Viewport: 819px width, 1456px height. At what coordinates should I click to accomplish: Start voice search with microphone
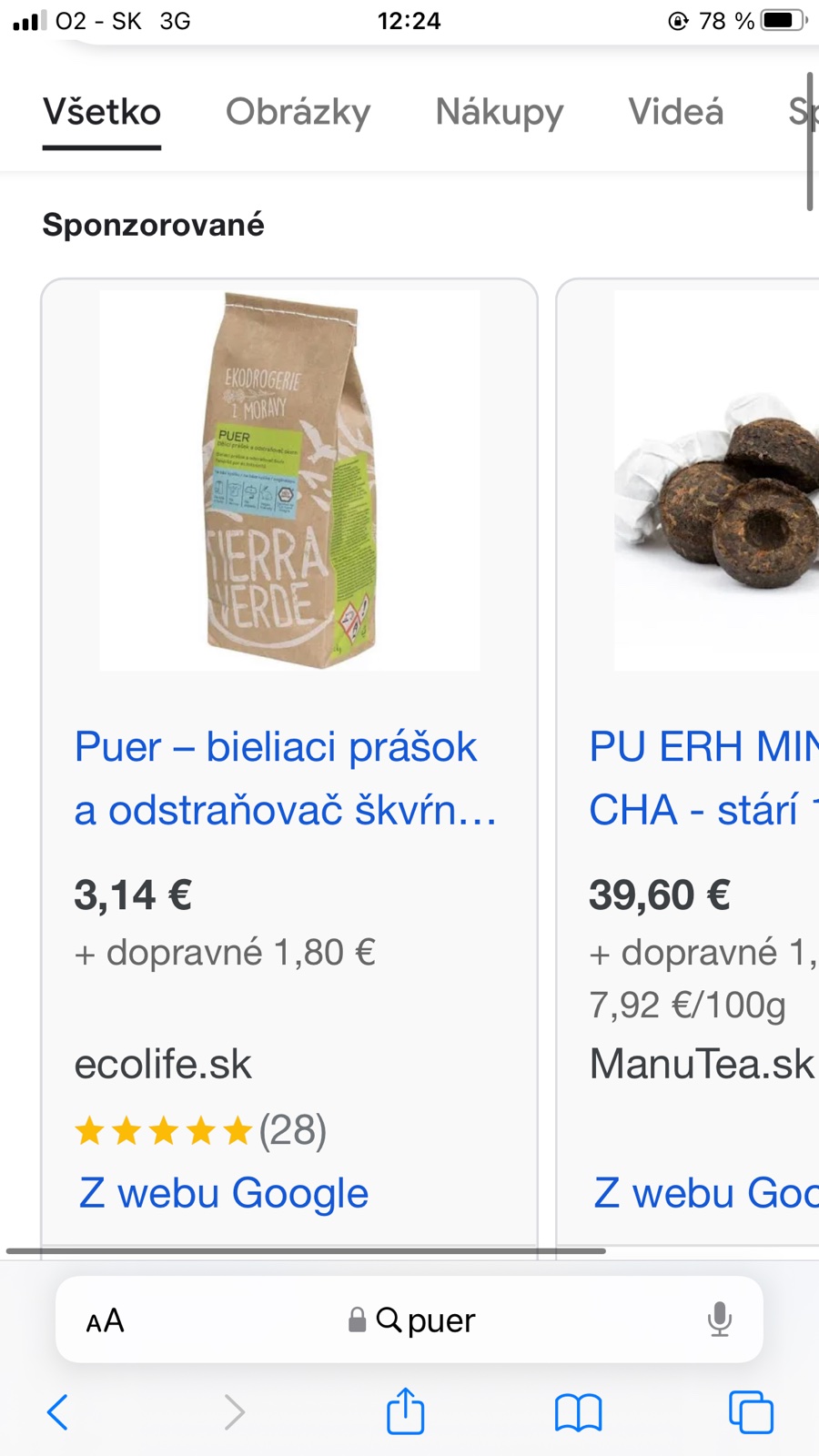[x=719, y=1319]
